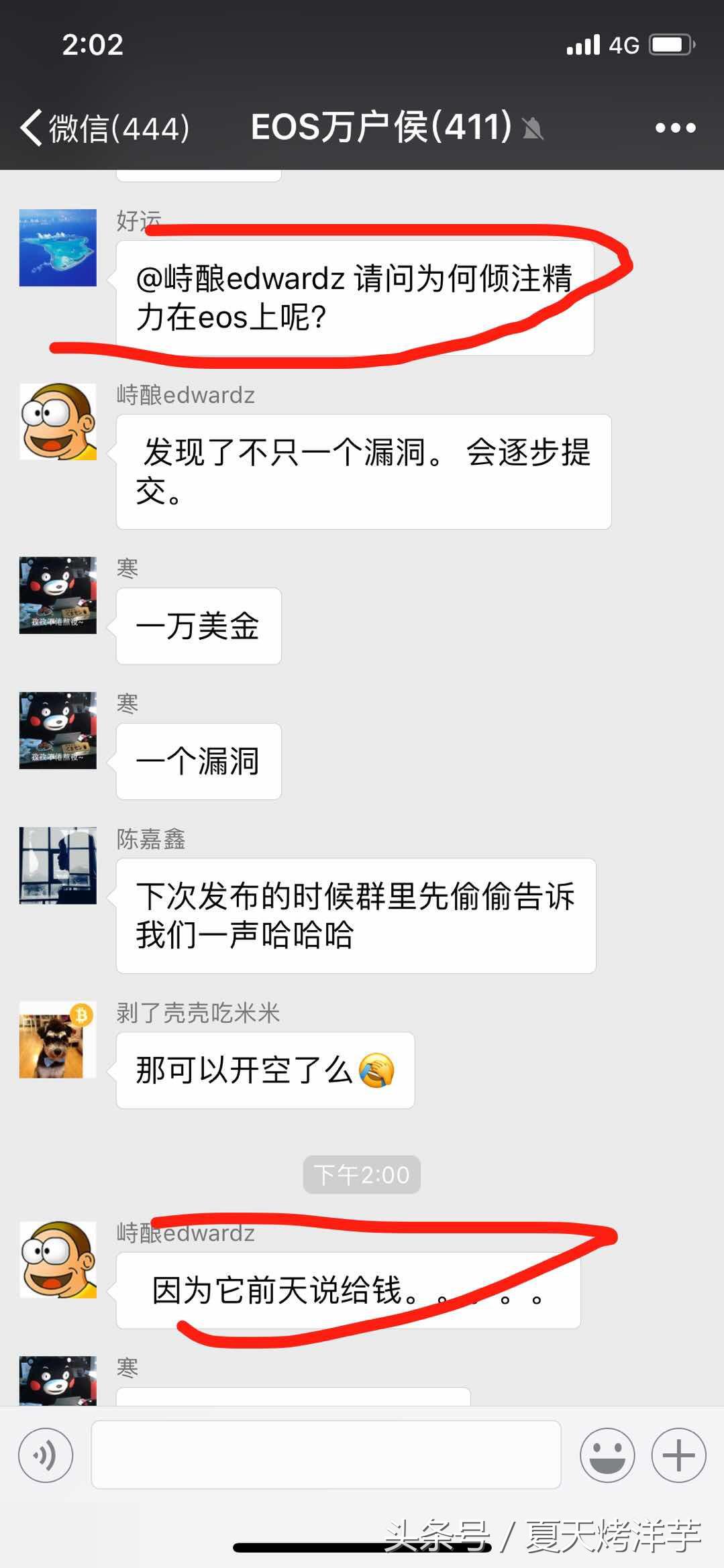
Task: Open the emoji sticker panel
Action: (607, 1455)
